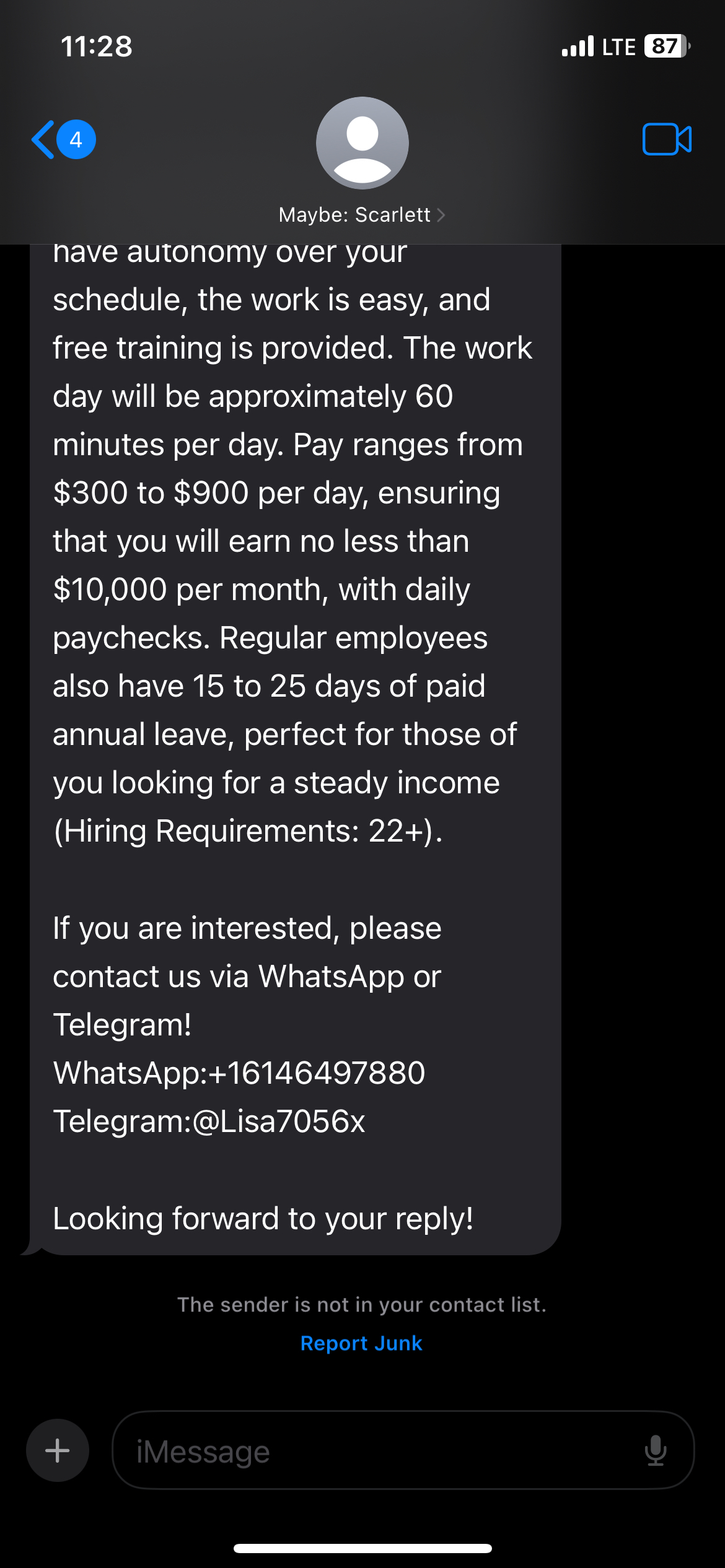Expand contact details via Maybe: Scarlett chevron

441,215
